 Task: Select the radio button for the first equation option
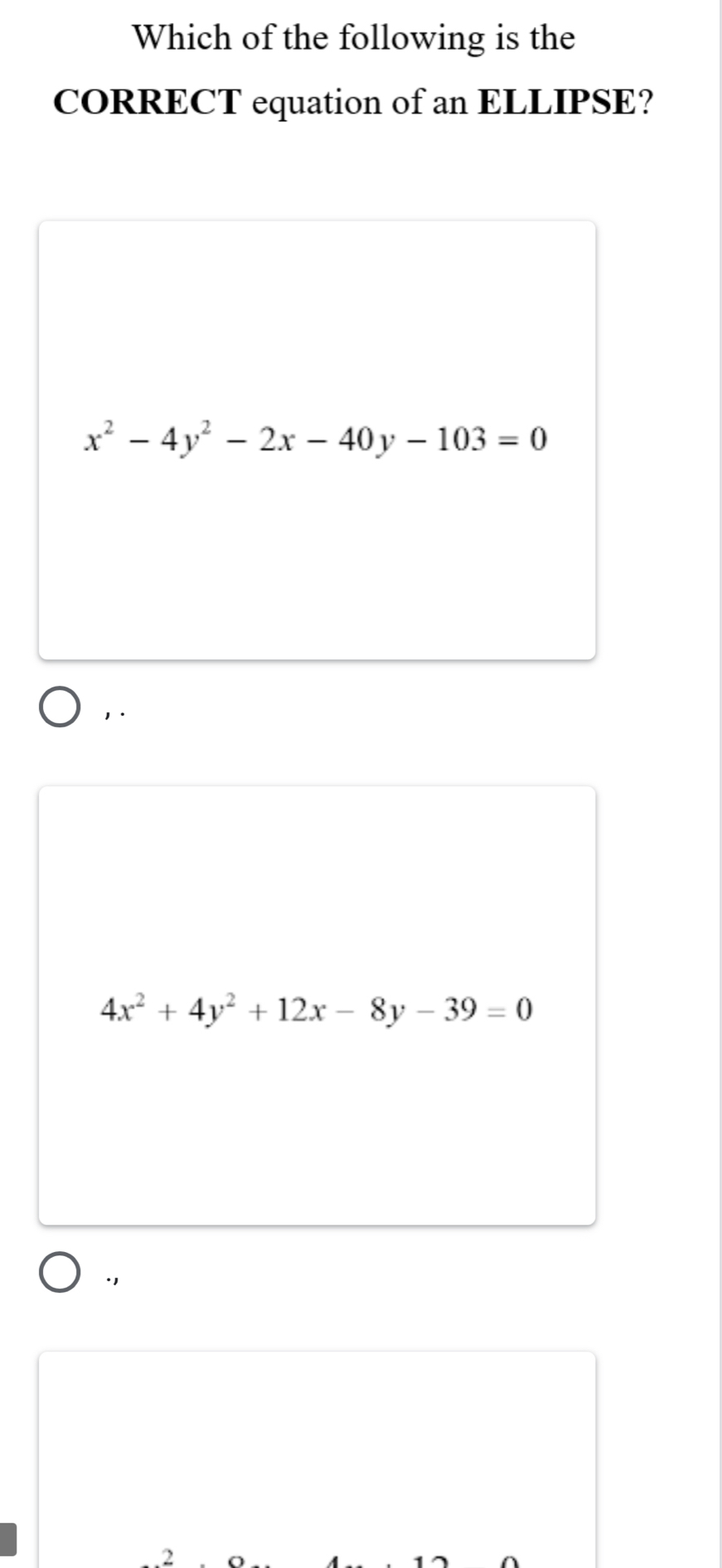[x=59, y=707]
